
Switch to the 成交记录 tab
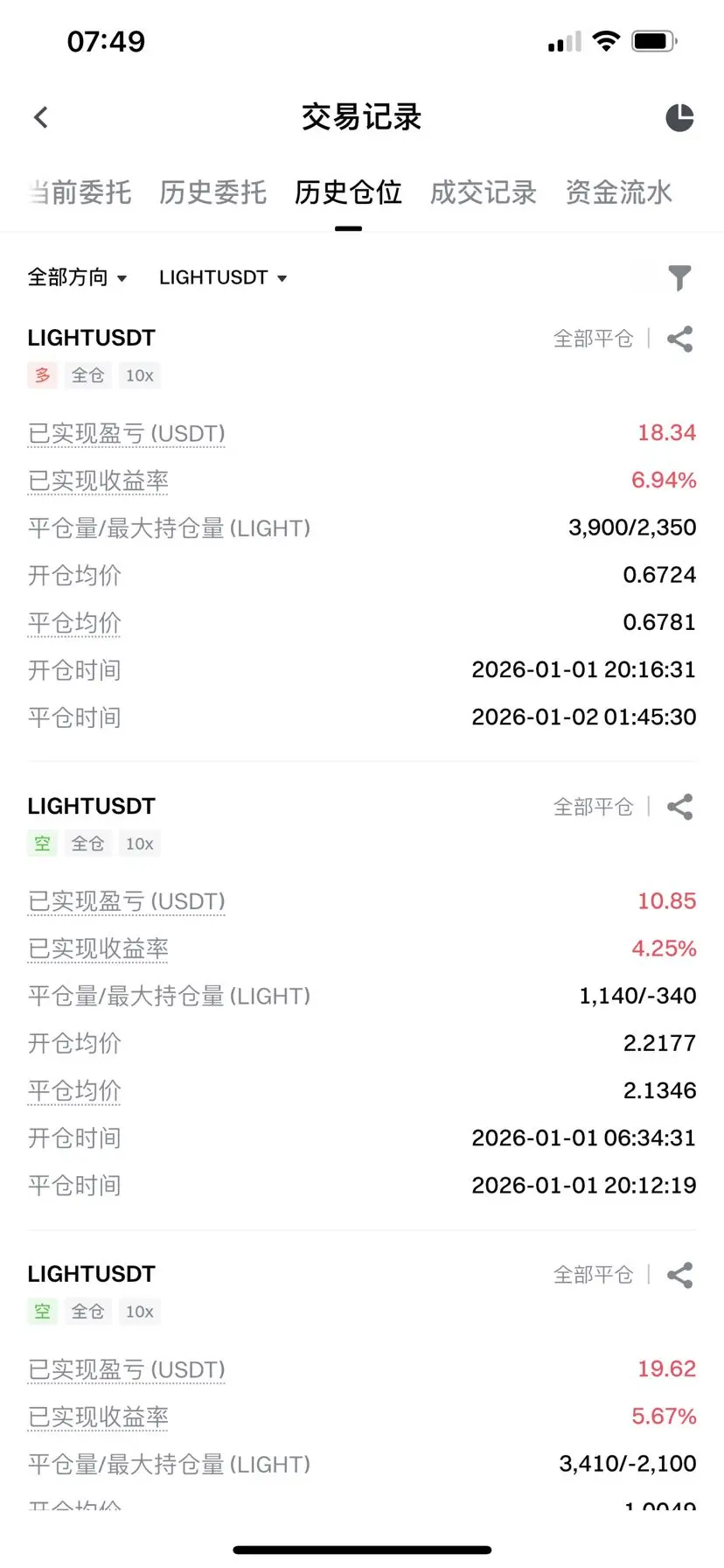click(484, 192)
